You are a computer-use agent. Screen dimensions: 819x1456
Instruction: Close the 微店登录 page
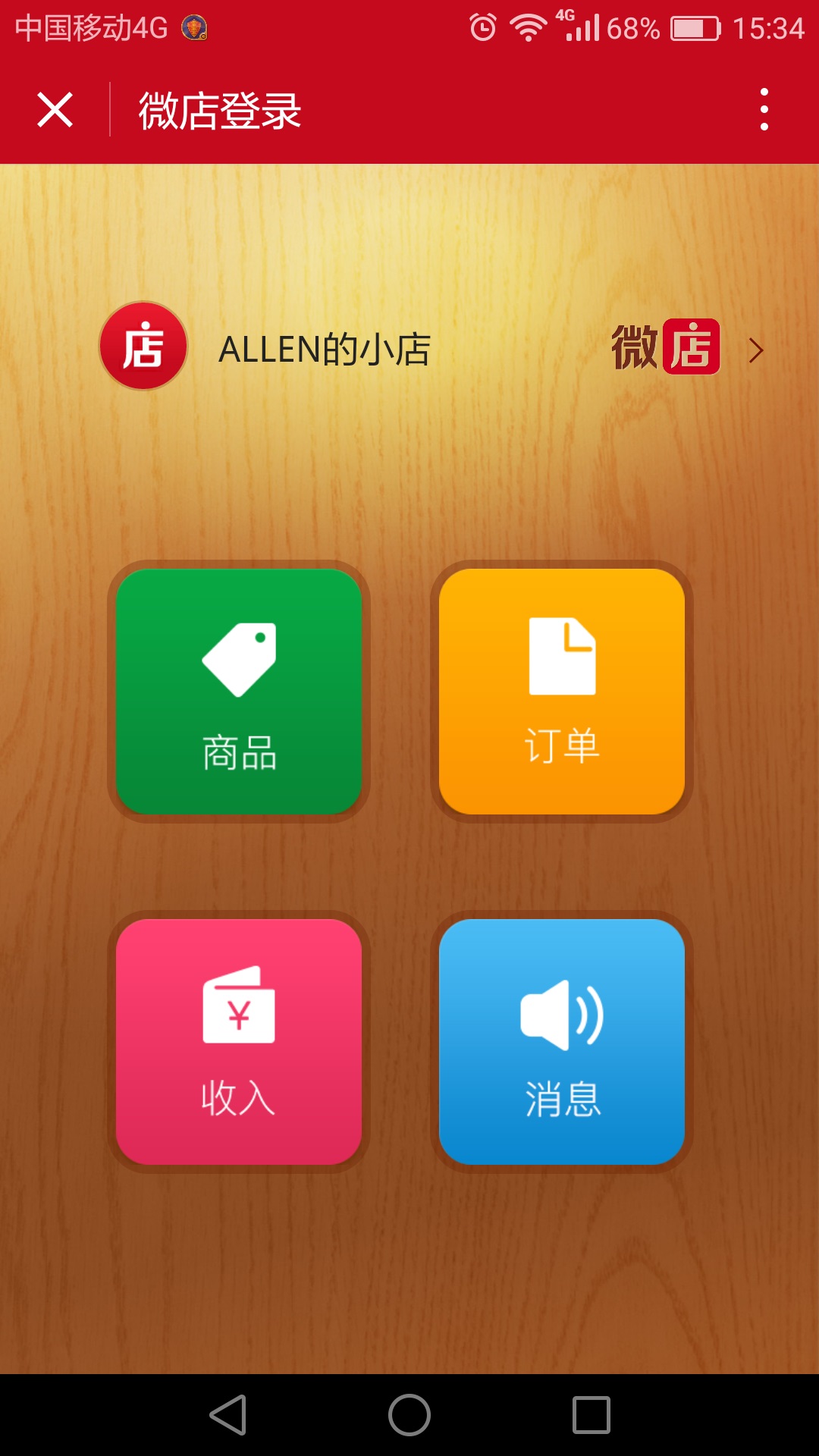[x=55, y=110]
